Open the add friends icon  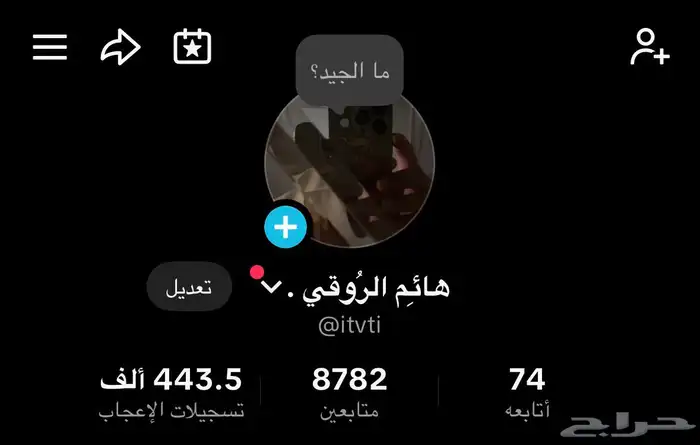[x=650, y=47]
